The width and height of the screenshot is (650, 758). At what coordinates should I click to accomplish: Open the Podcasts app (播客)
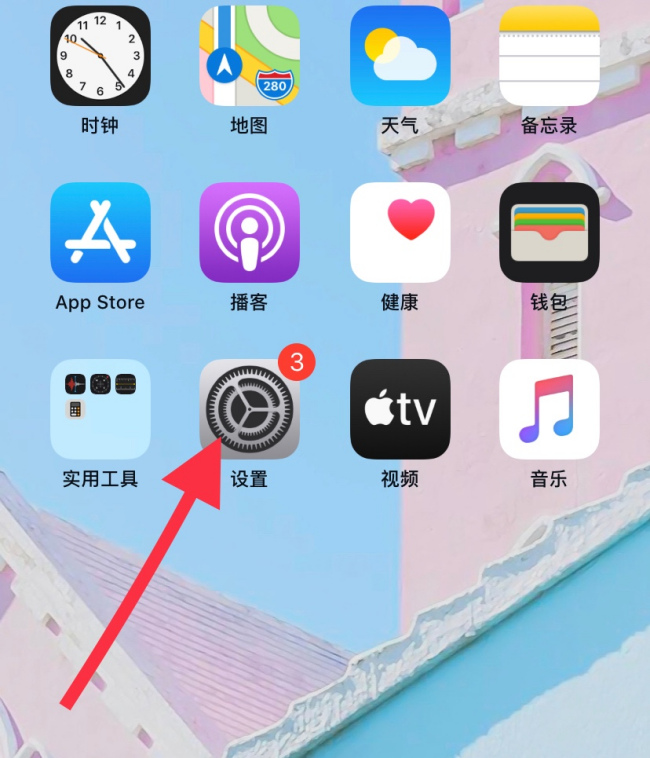[x=249, y=232]
